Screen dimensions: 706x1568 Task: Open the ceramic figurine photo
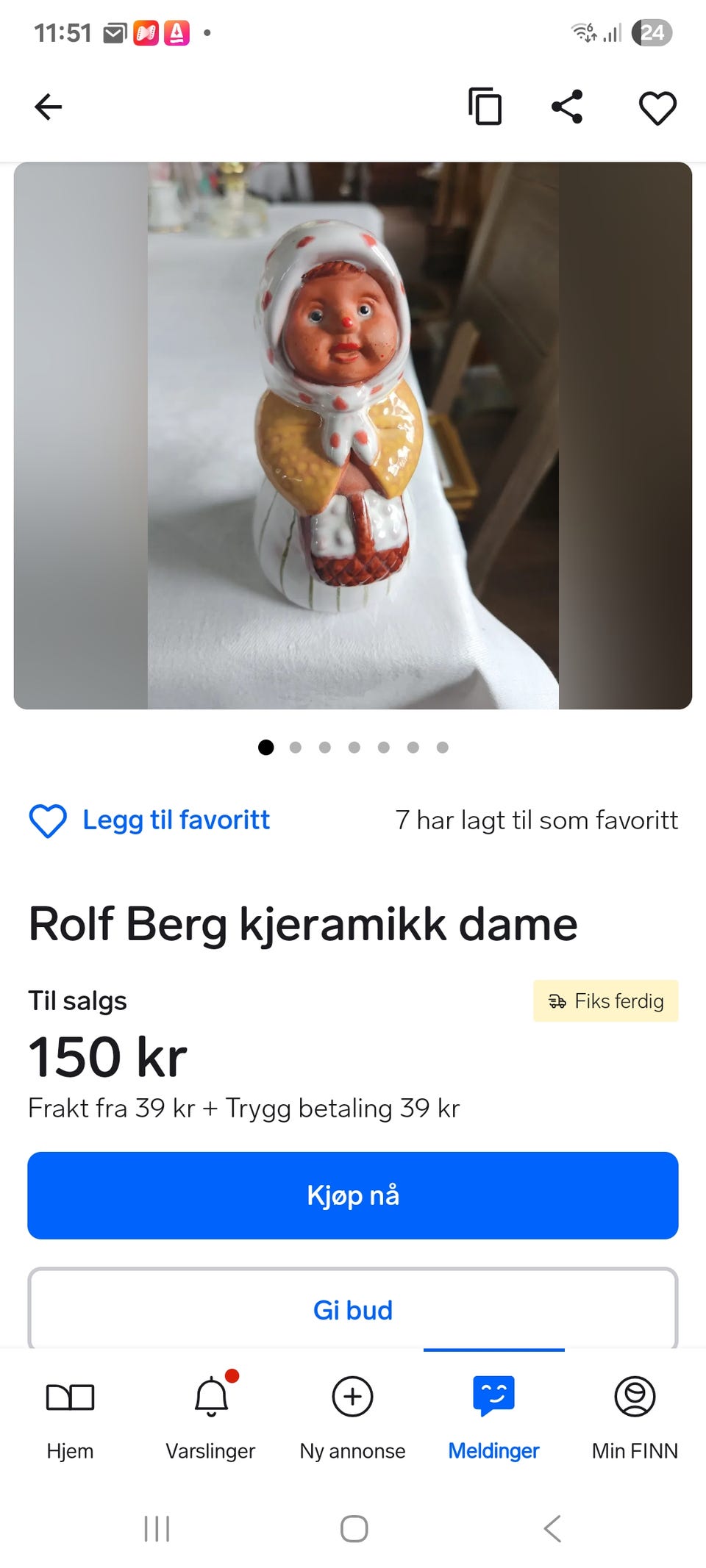coord(353,435)
